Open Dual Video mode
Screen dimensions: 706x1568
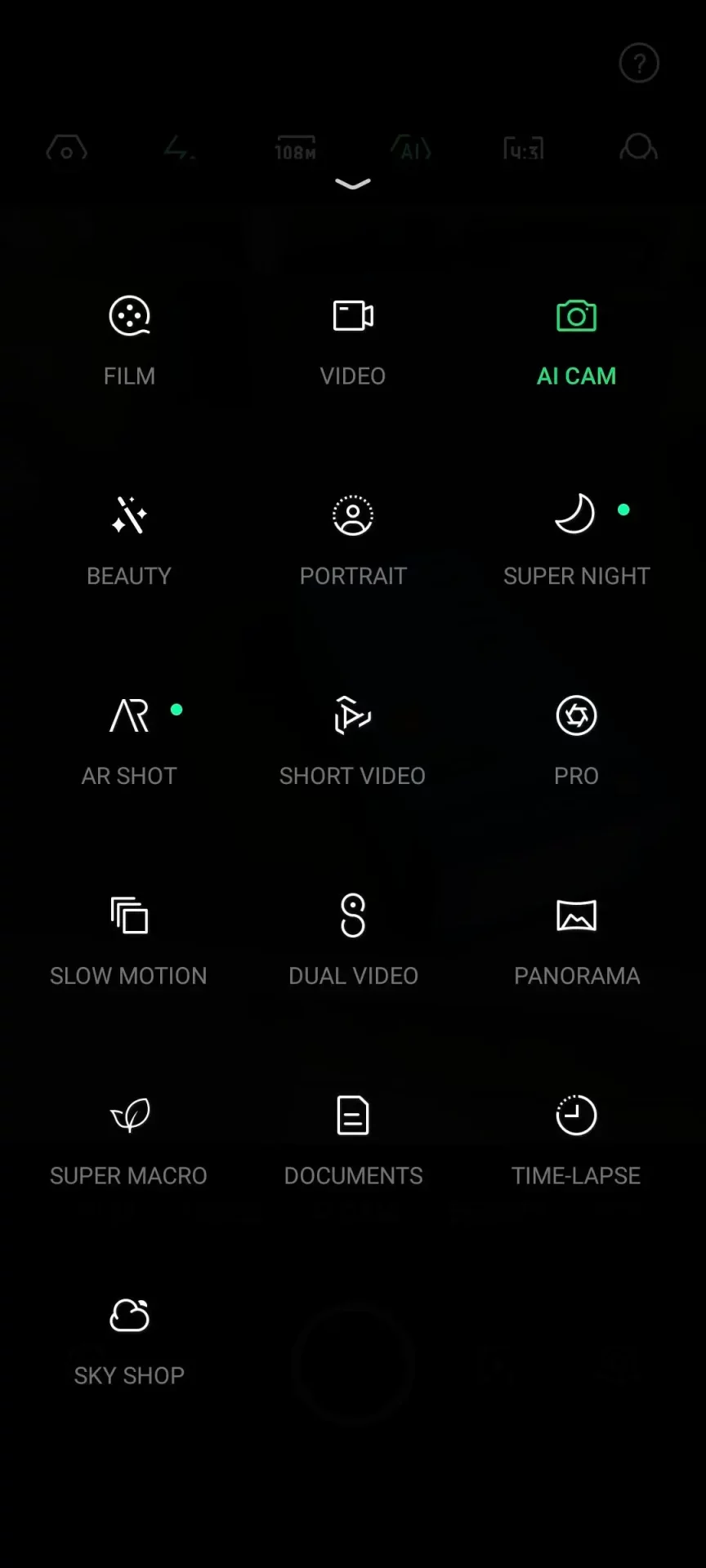coord(353,940)
